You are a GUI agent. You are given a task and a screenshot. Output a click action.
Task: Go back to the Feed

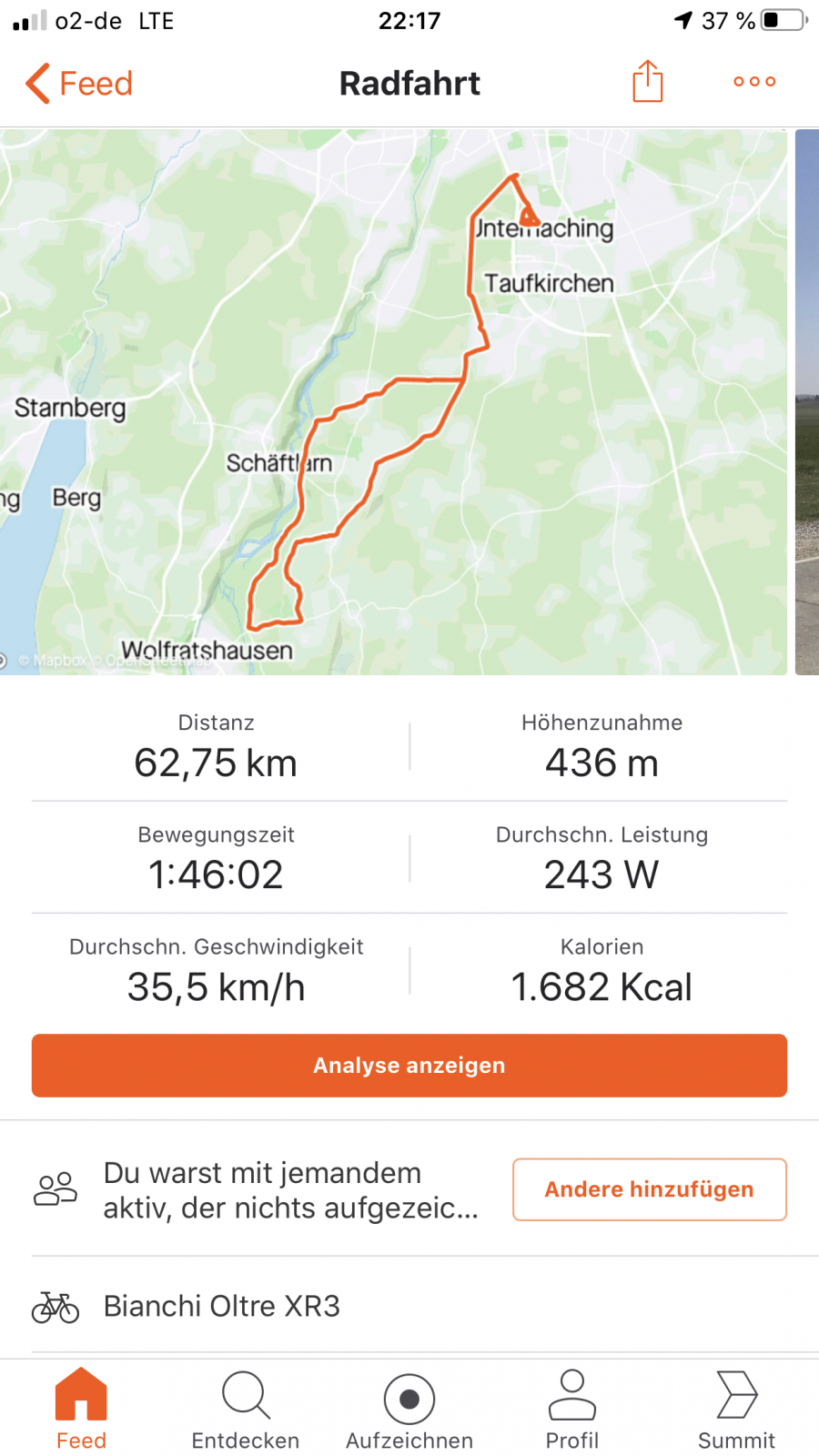(79, 84)
